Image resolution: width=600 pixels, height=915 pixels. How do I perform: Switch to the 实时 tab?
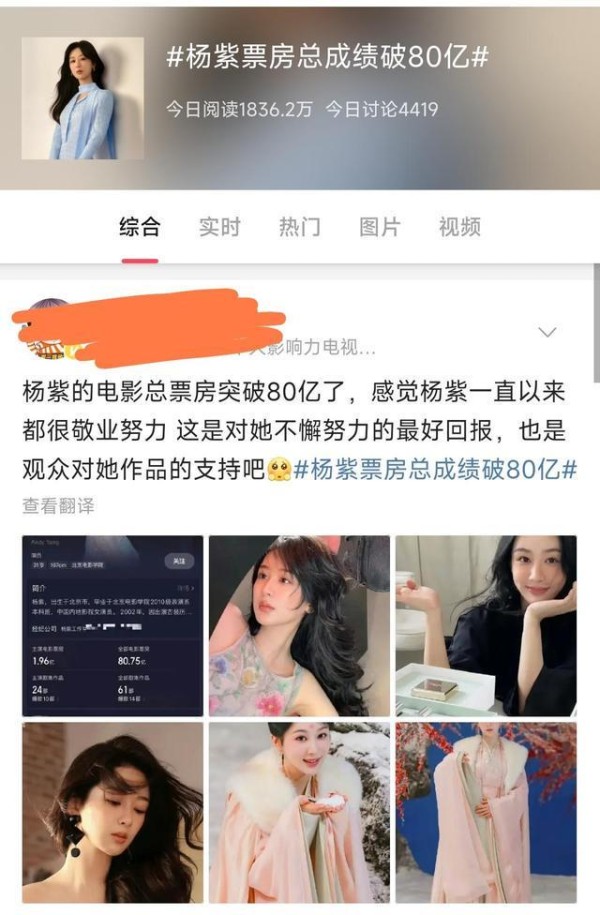[x=219, y=227]
